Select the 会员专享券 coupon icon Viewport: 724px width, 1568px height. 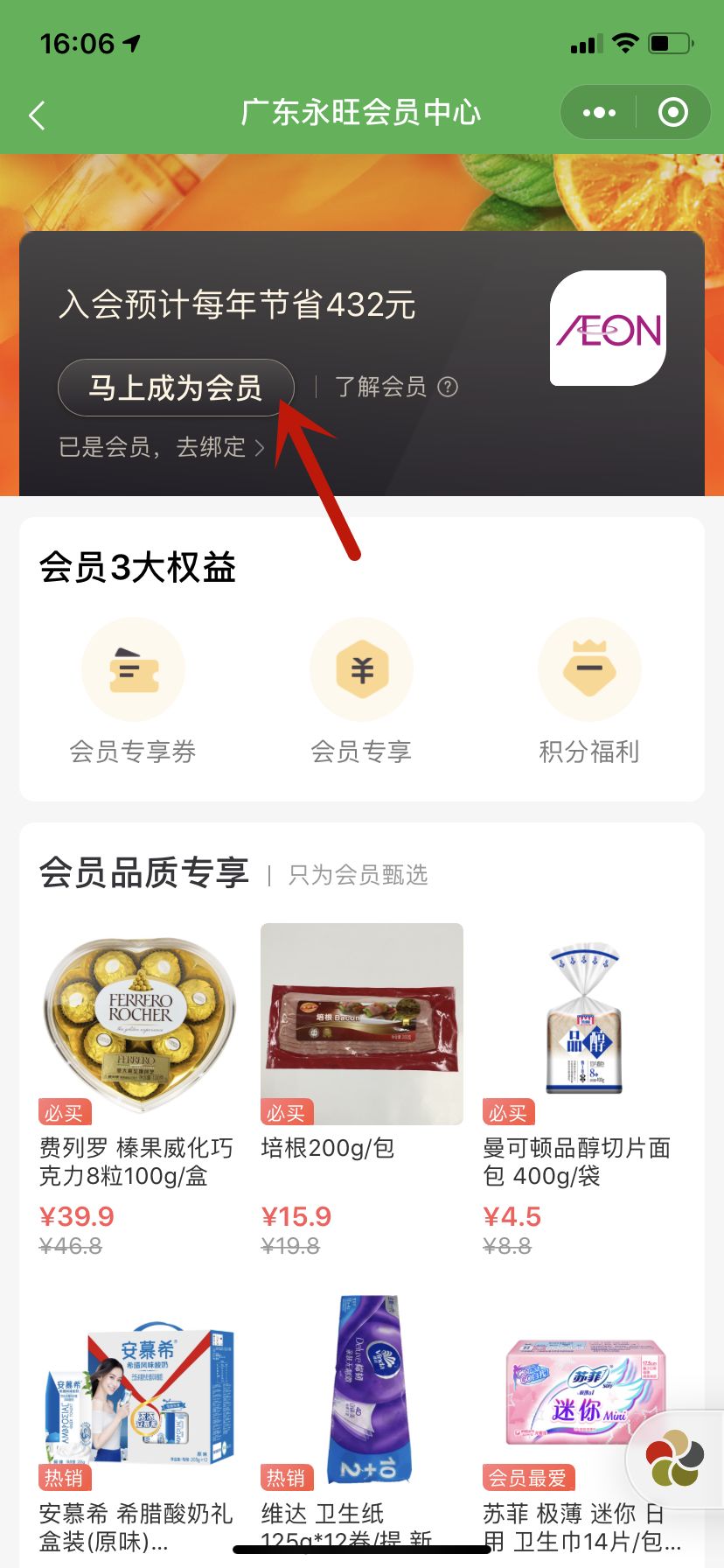pyautogui.click(x=133, y=668)
